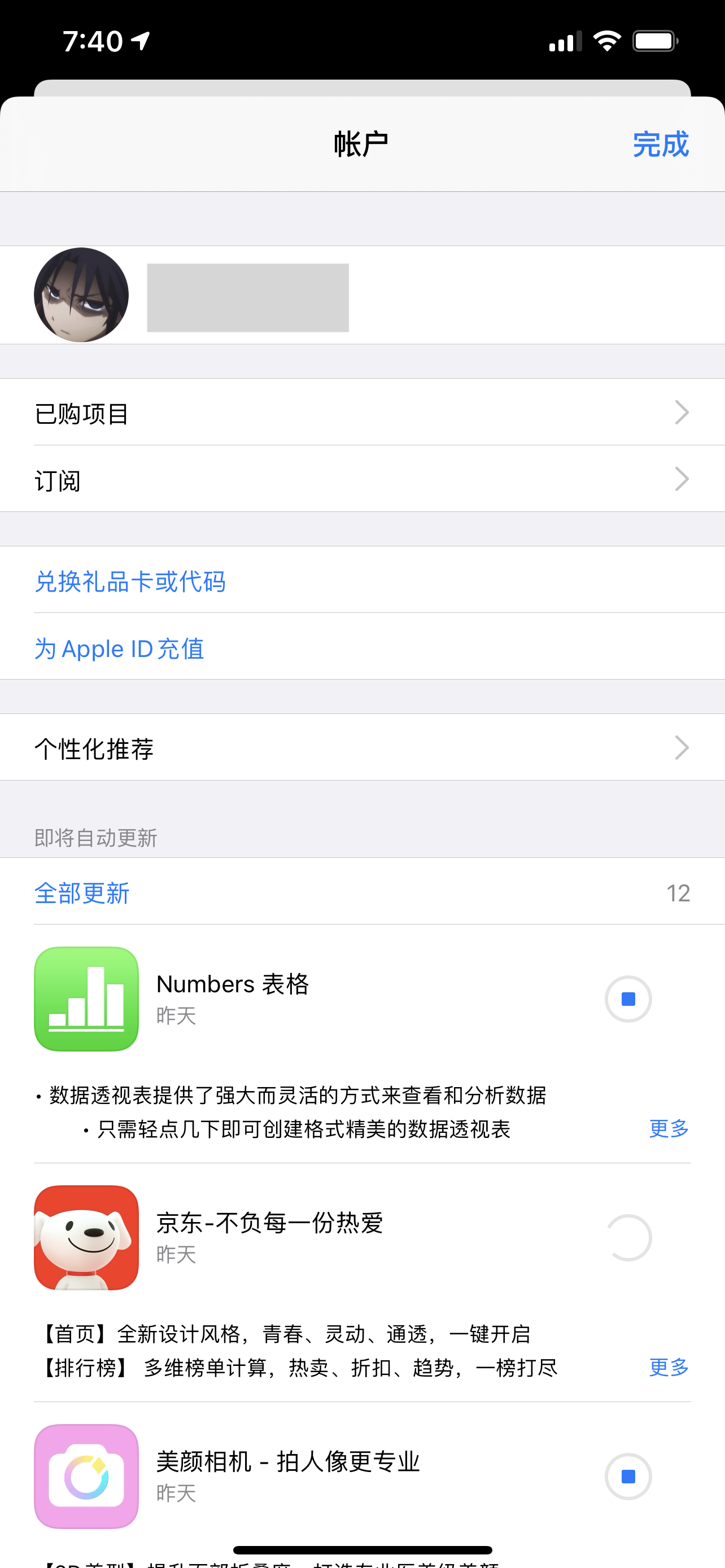Open the Apple ID profile row

pos(362,295)
